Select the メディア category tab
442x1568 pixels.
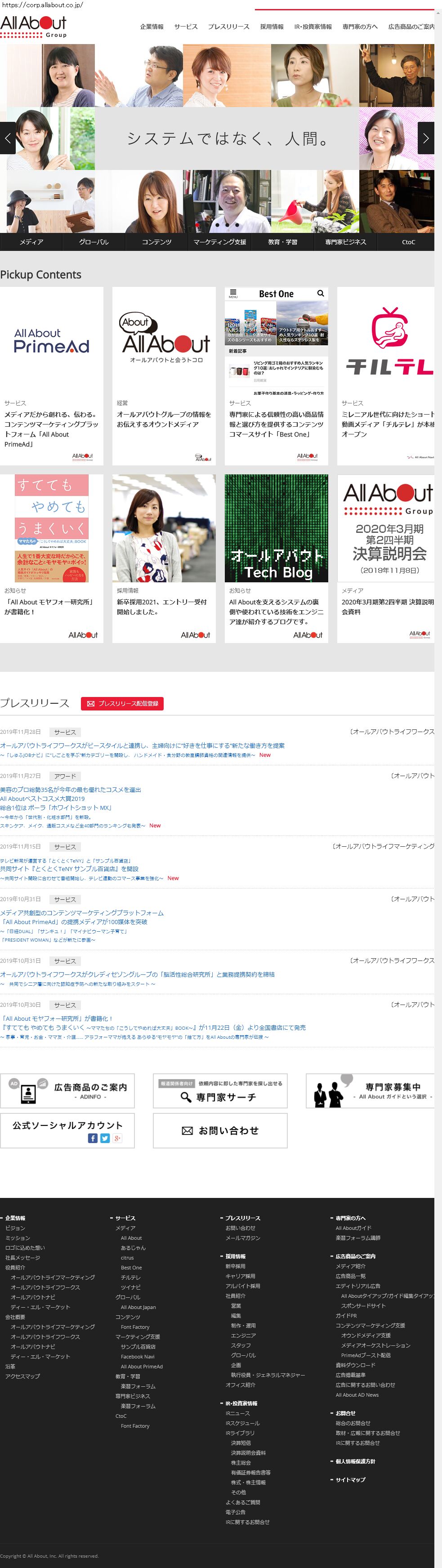[x=31, y=241]
